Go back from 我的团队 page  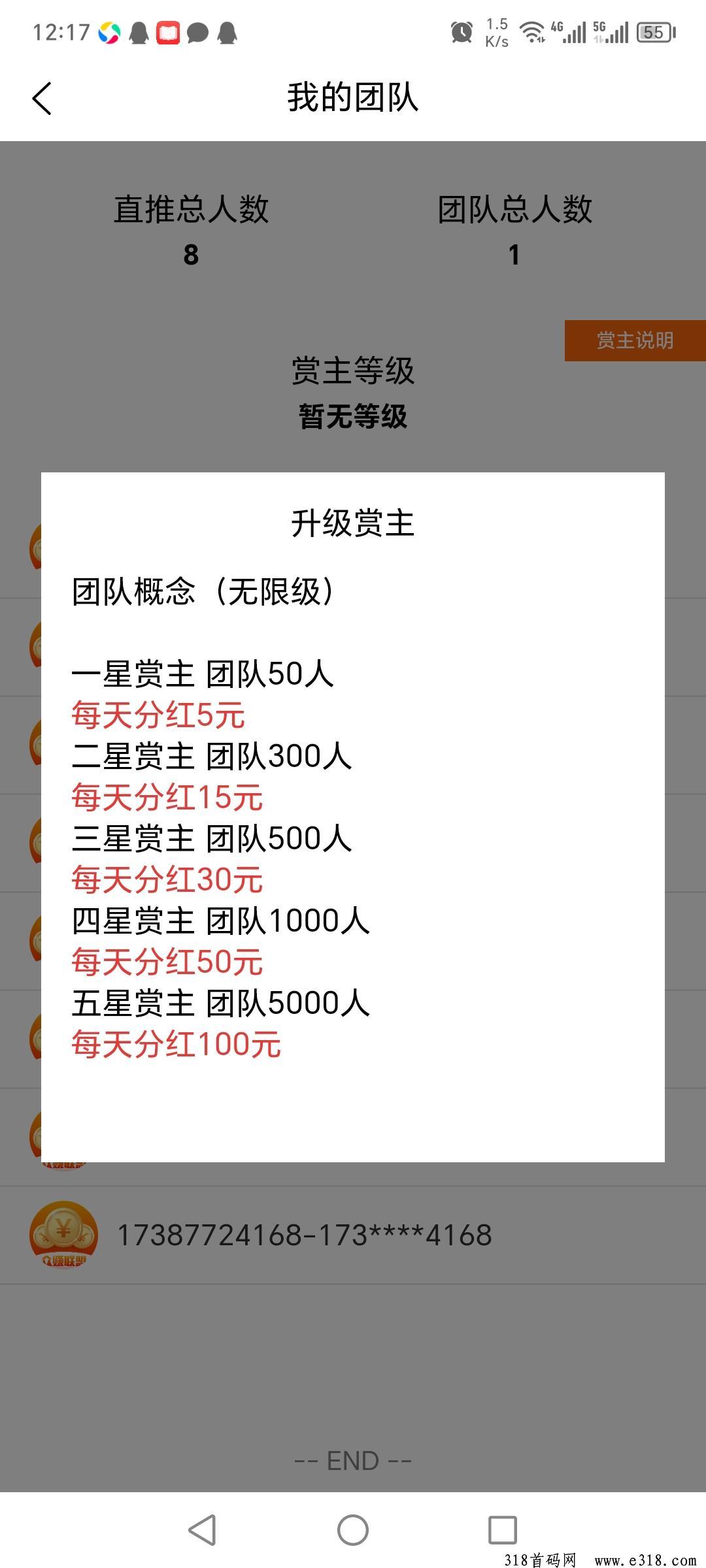[x=42, y=99]
